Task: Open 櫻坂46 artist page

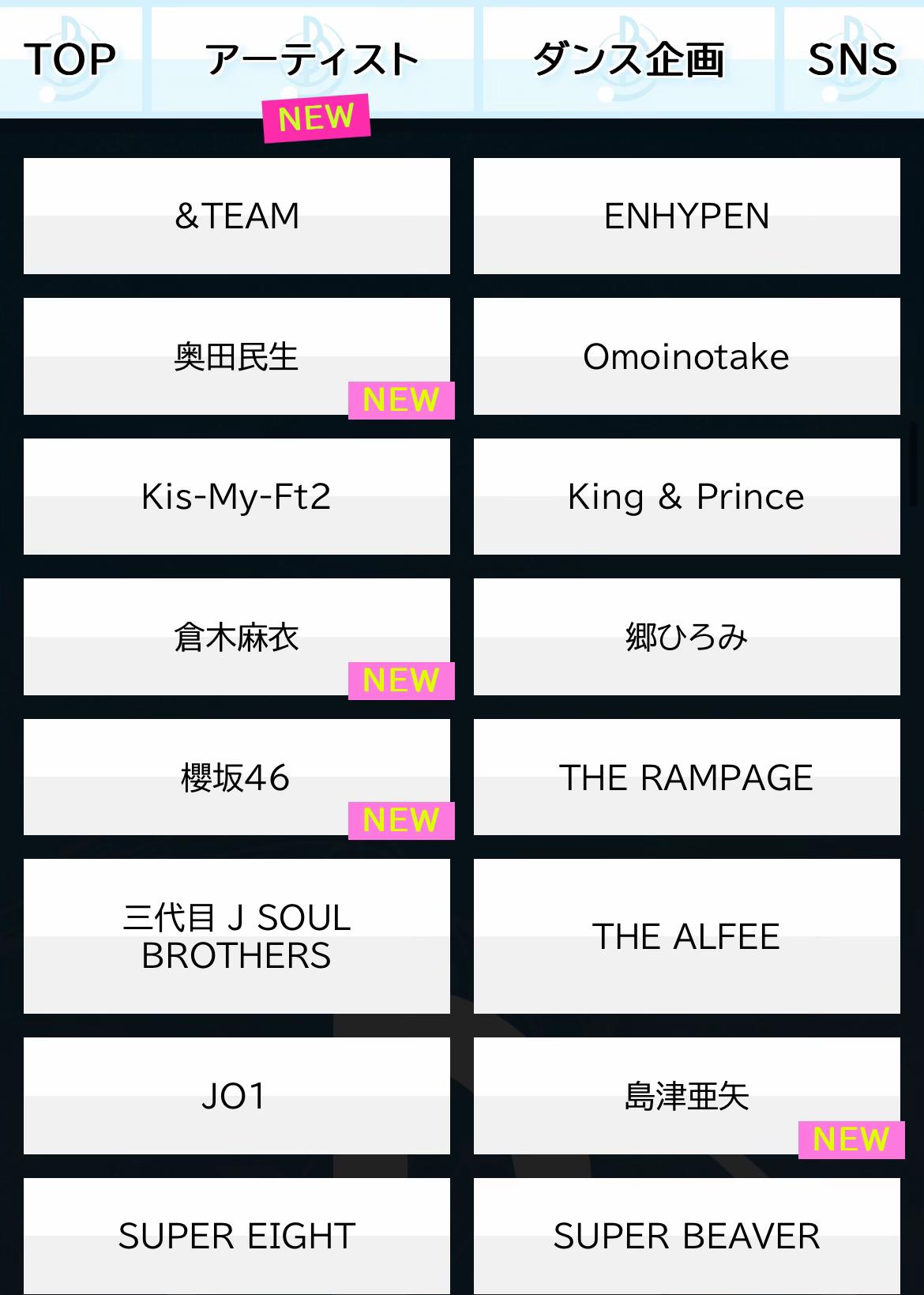Action: (237, 777)
